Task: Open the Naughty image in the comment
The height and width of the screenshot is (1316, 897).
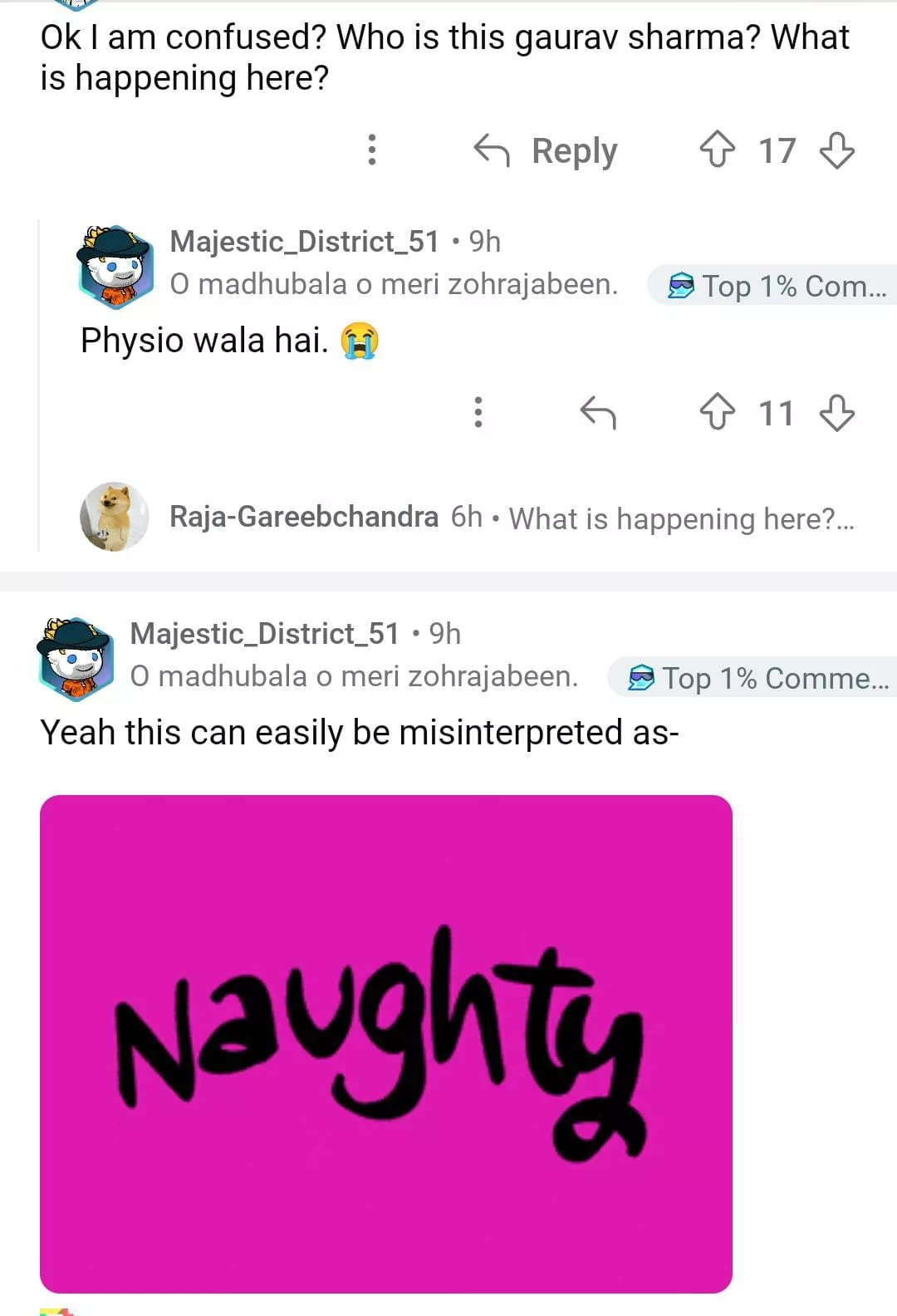Action: (x=386, y=1043)
